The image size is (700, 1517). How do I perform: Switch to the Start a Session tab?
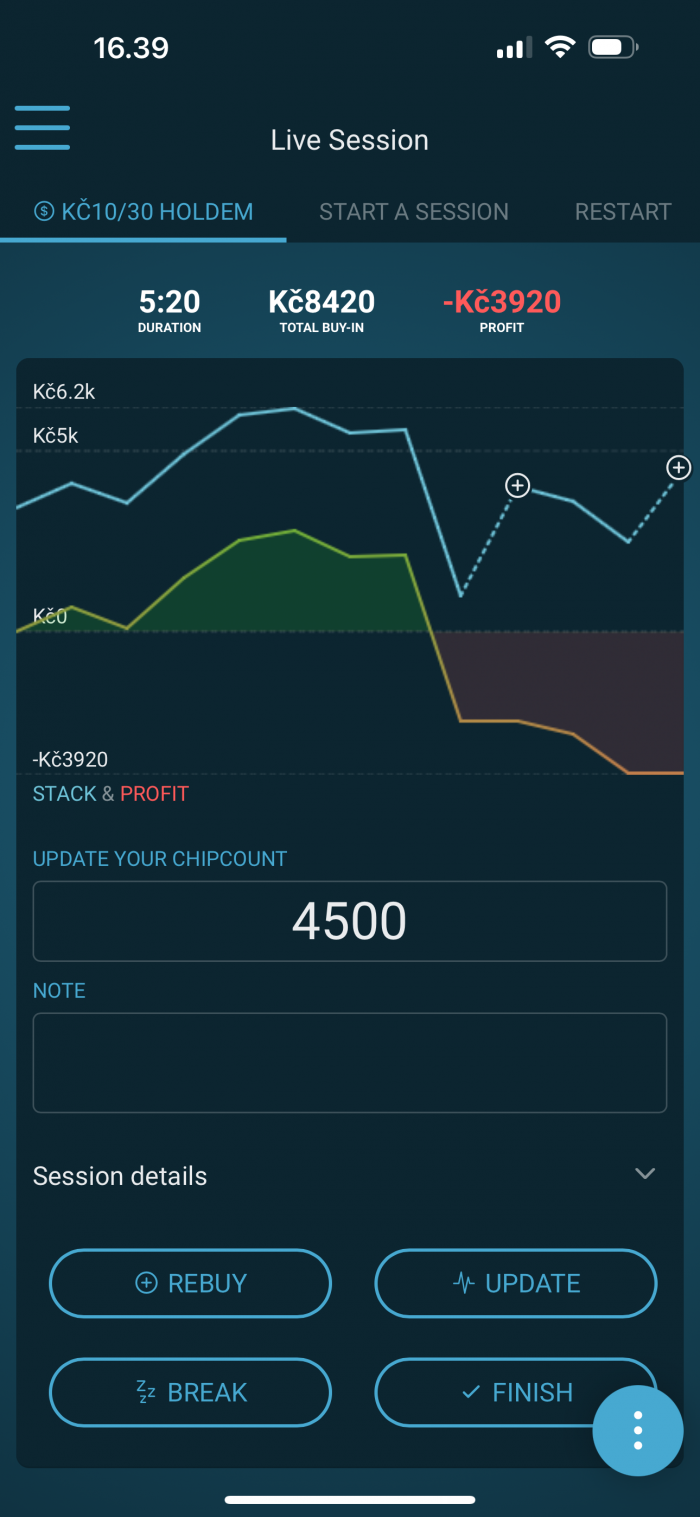(414, 212)
